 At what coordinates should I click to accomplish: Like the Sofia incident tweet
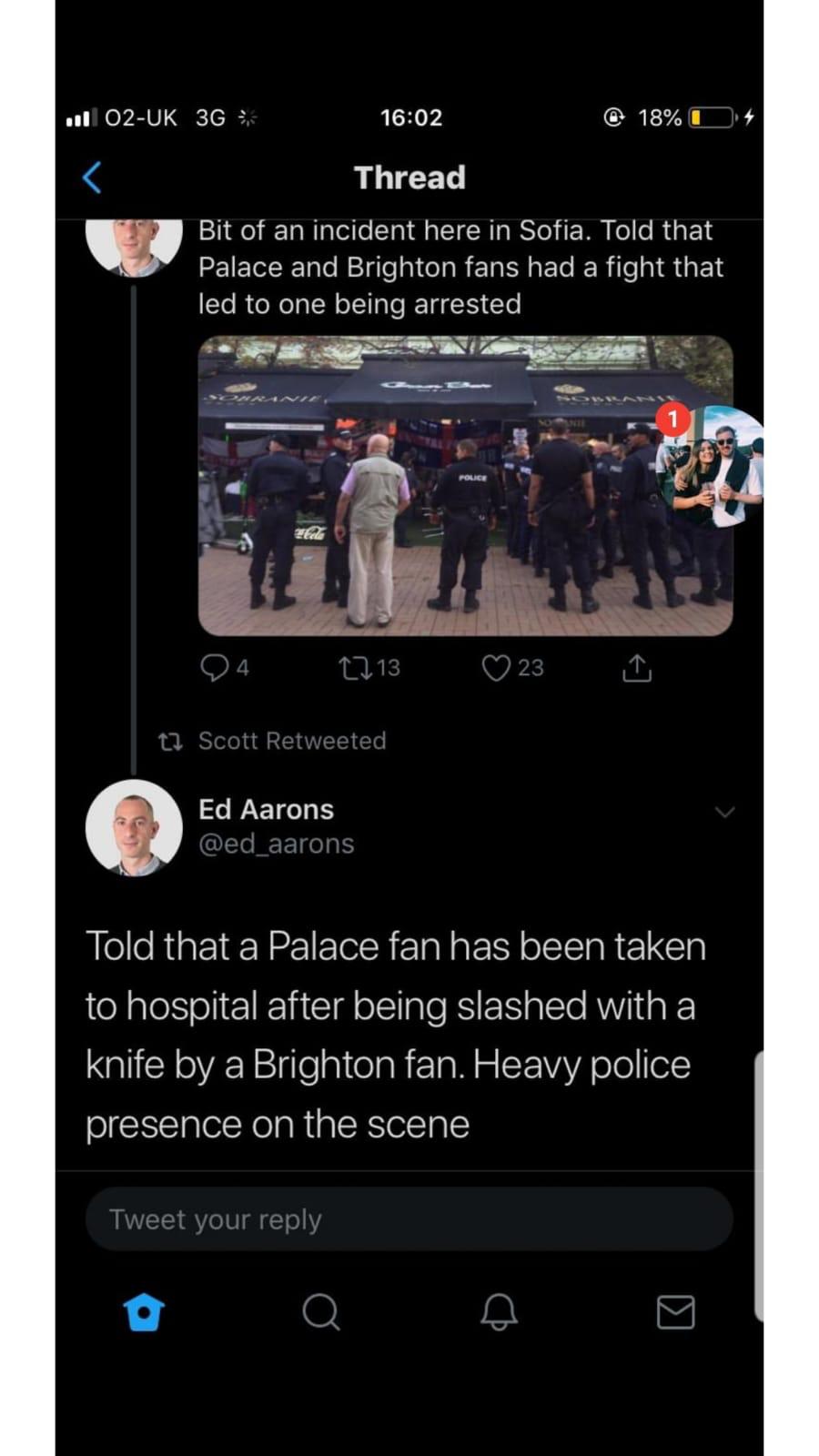point(496,668)
